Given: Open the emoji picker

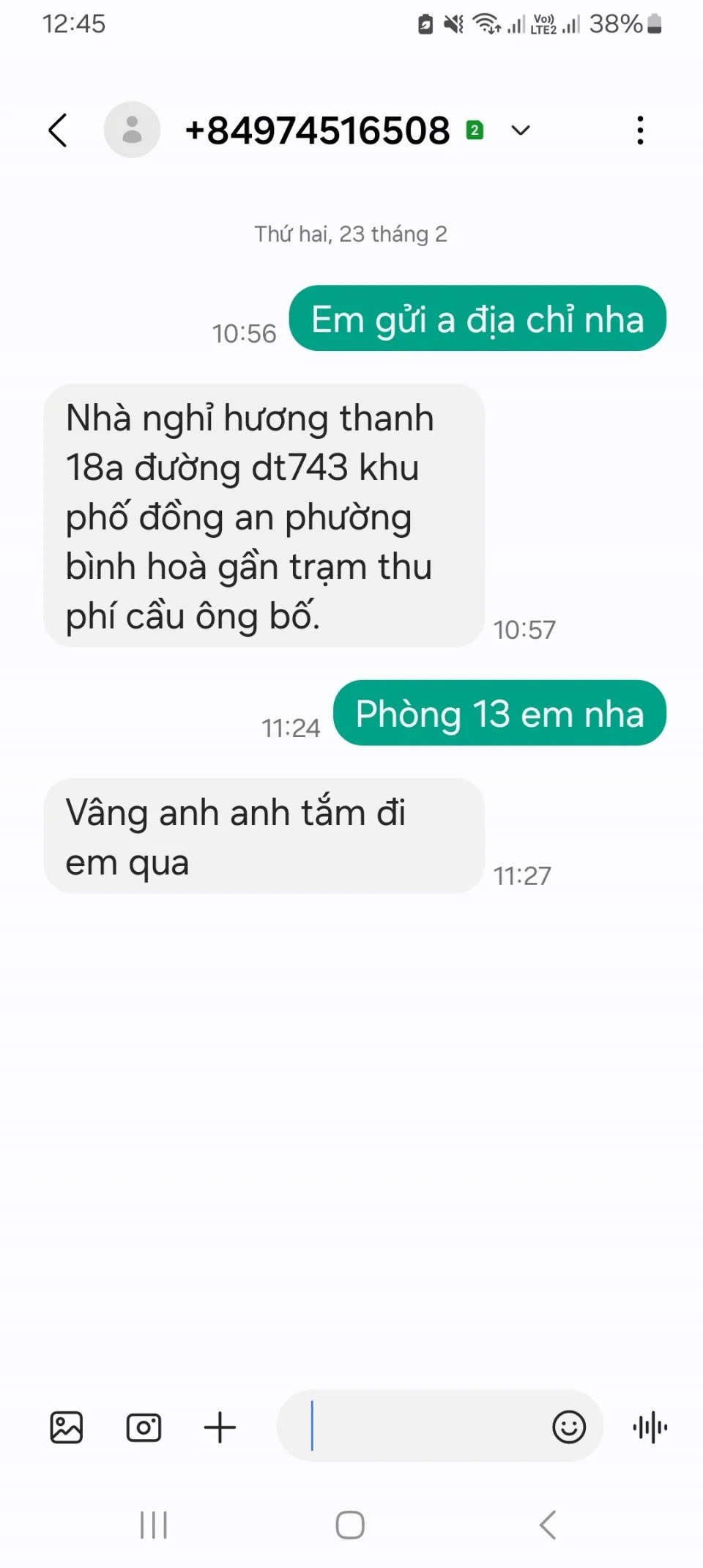Looking at the screenshot, I should [569, 1427].
